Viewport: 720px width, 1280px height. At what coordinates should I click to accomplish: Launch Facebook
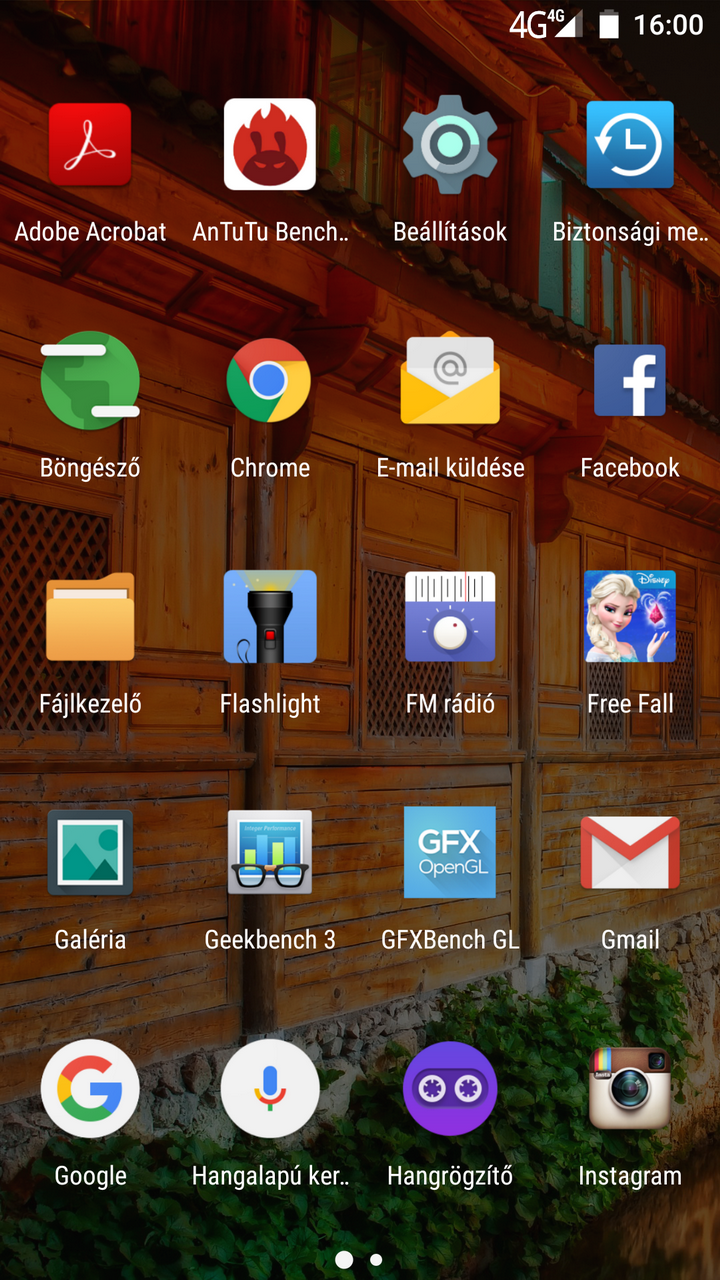pos(630,381)
